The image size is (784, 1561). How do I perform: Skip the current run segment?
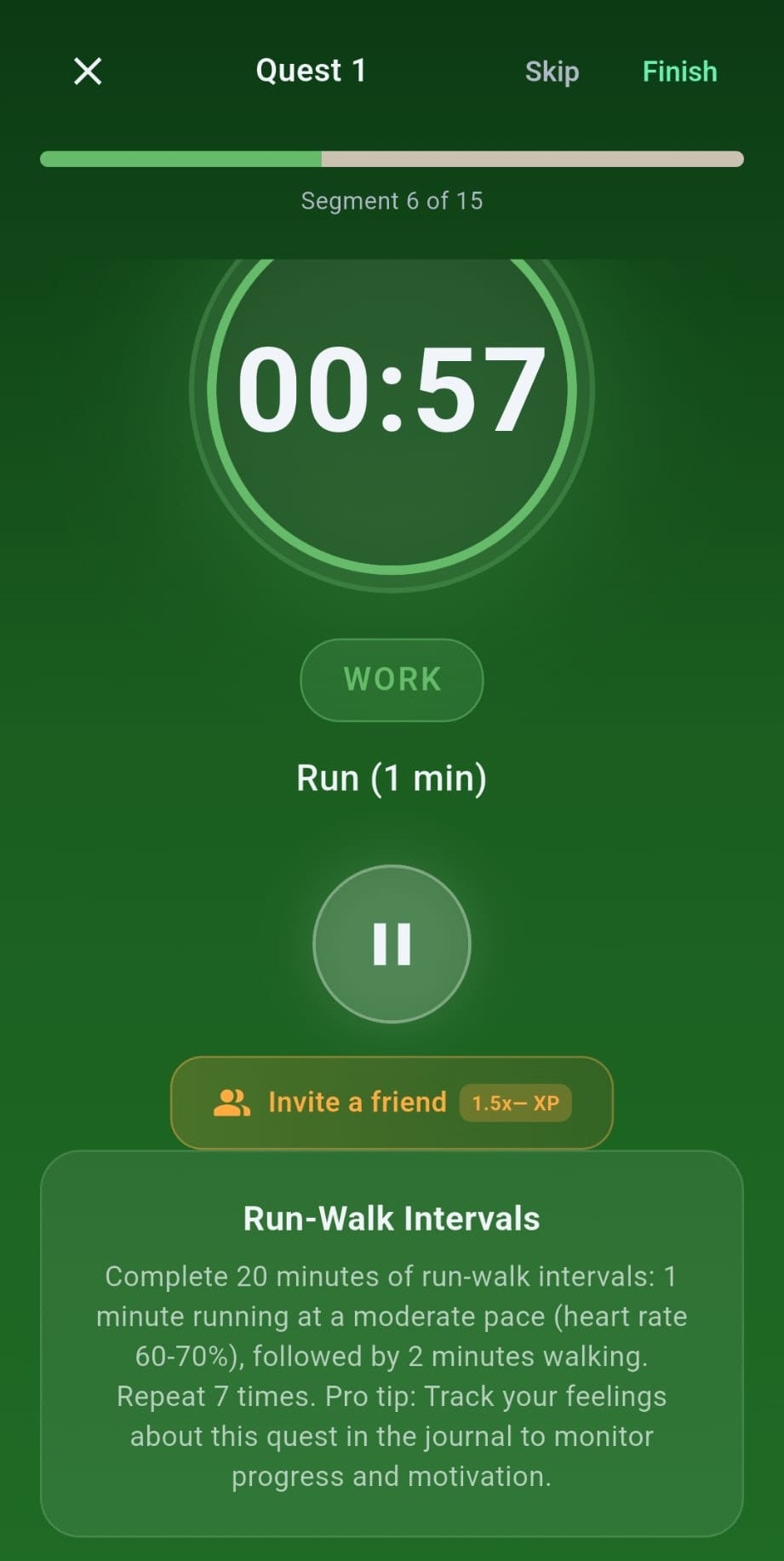[552, 72]
